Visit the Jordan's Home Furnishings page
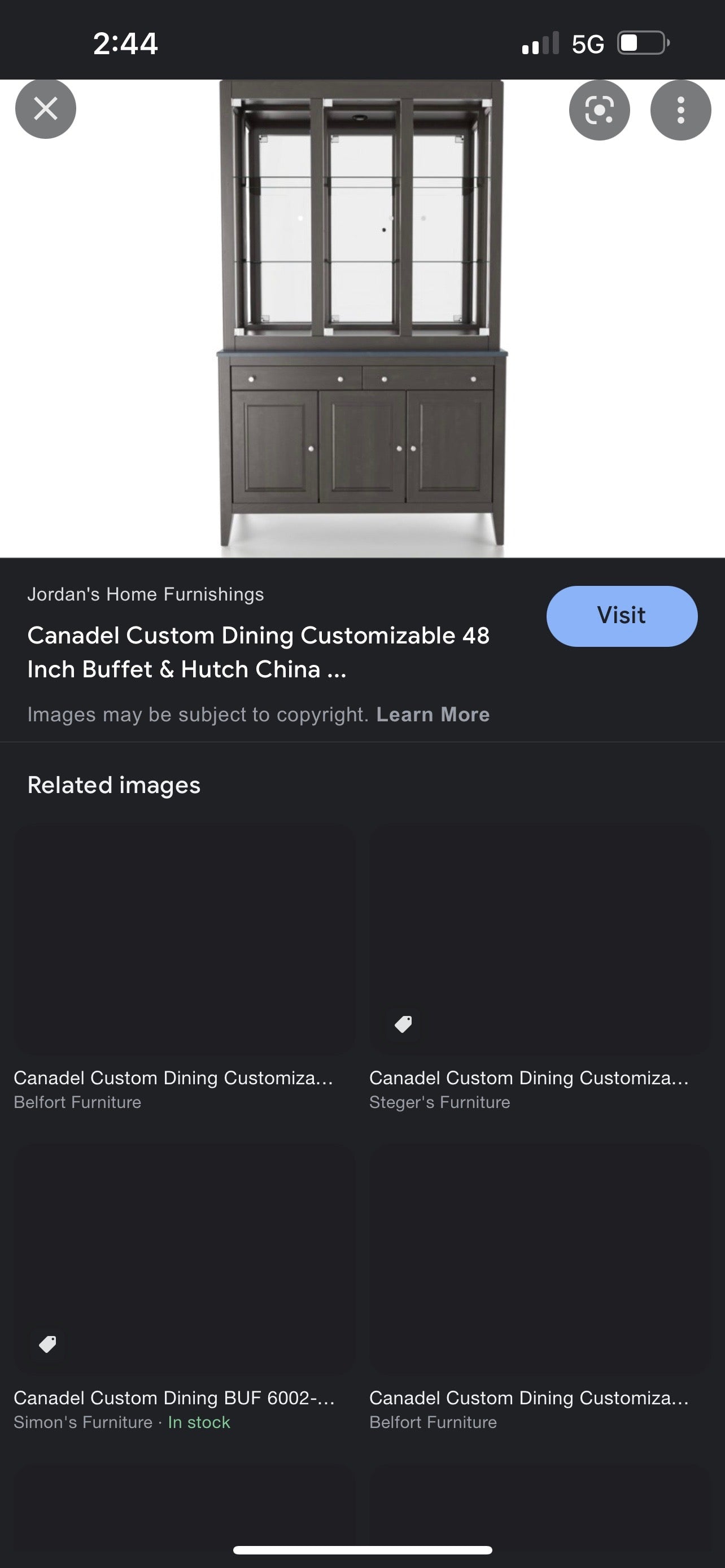This screenshot has width=725, height=1568. coord(622,616)
